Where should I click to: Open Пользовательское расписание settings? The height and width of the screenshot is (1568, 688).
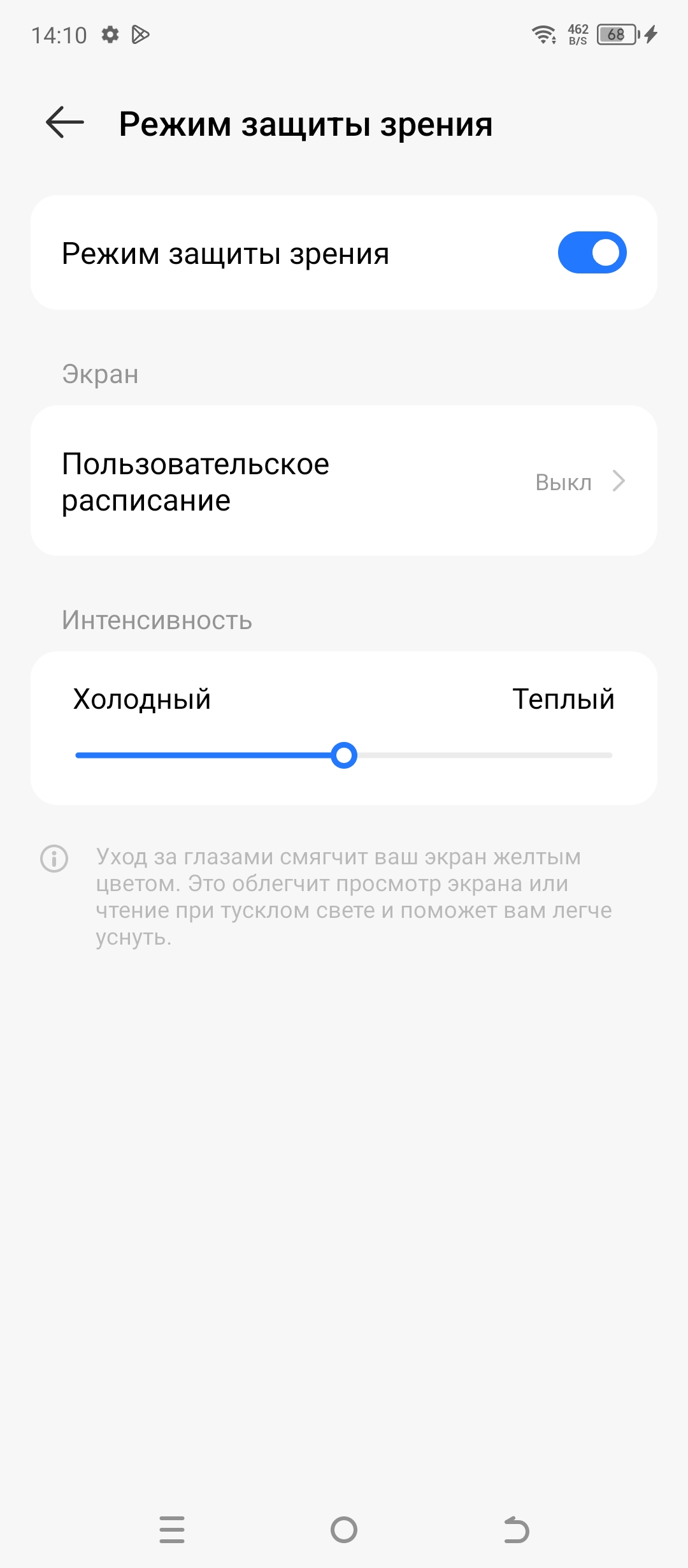click(x=344, y=481)
